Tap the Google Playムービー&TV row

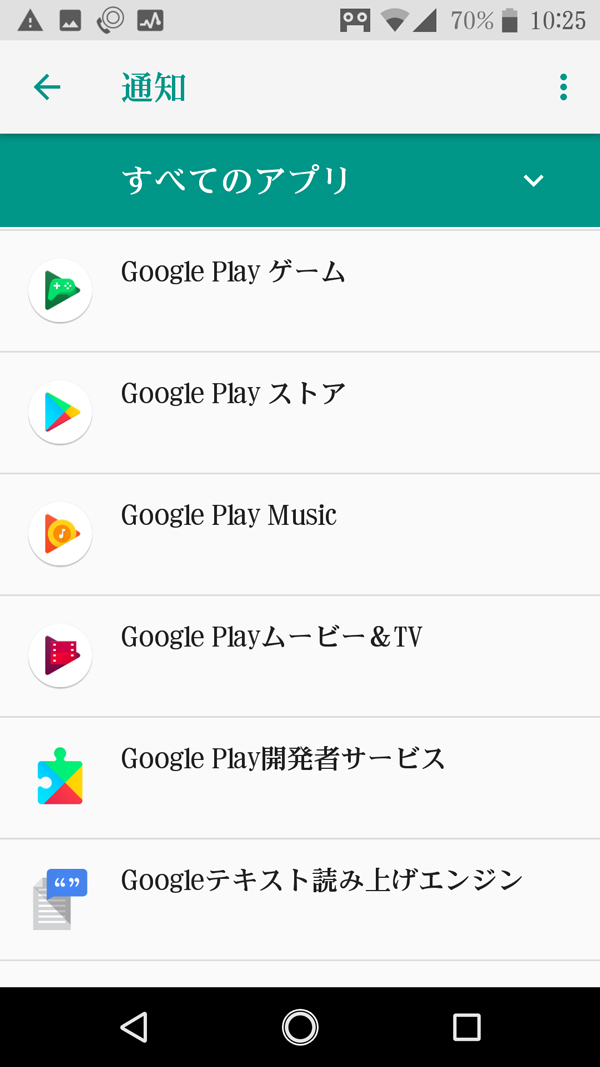pos(300,656)
